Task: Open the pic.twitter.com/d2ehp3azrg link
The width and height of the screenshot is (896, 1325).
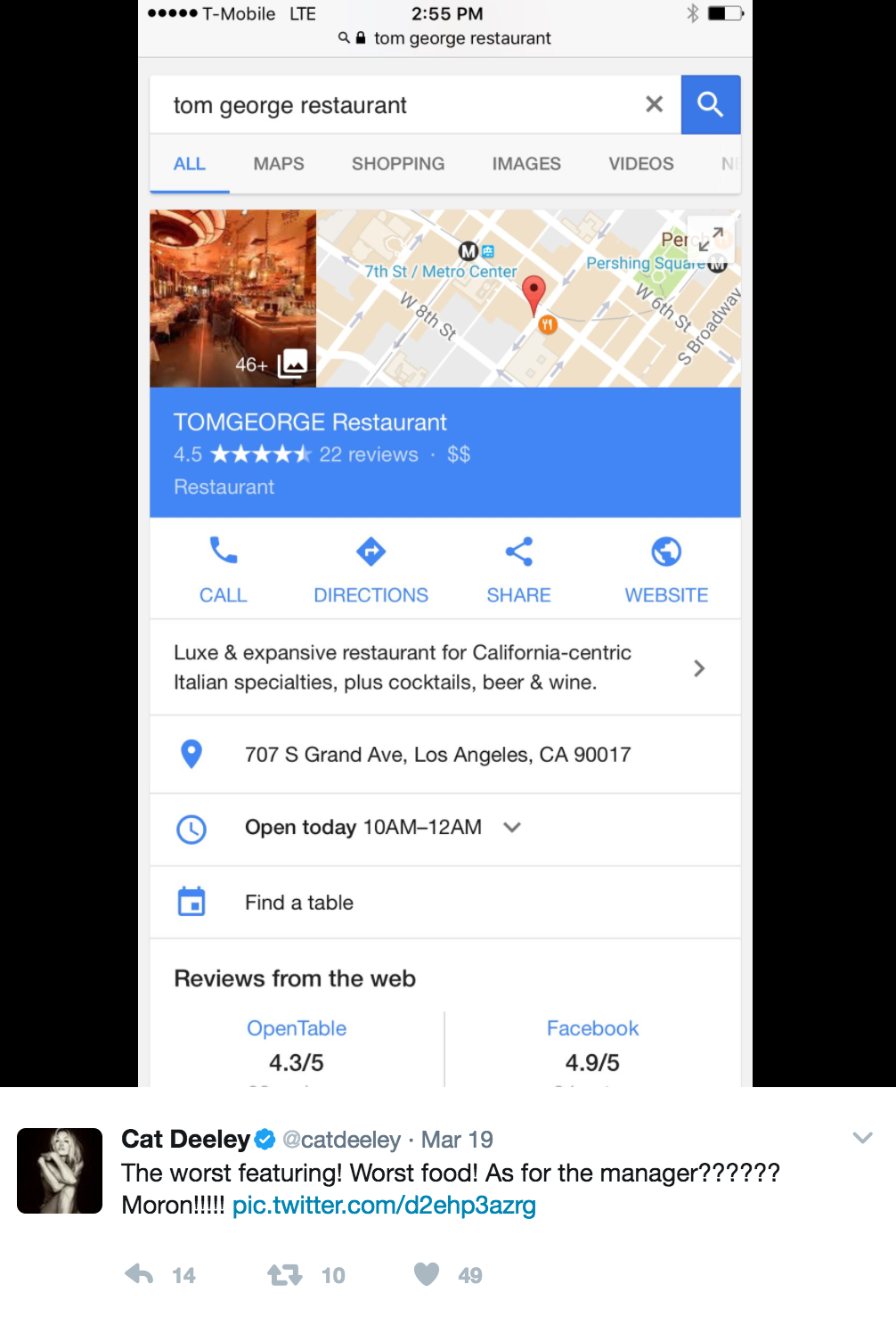Action: tap(384, 1206)
